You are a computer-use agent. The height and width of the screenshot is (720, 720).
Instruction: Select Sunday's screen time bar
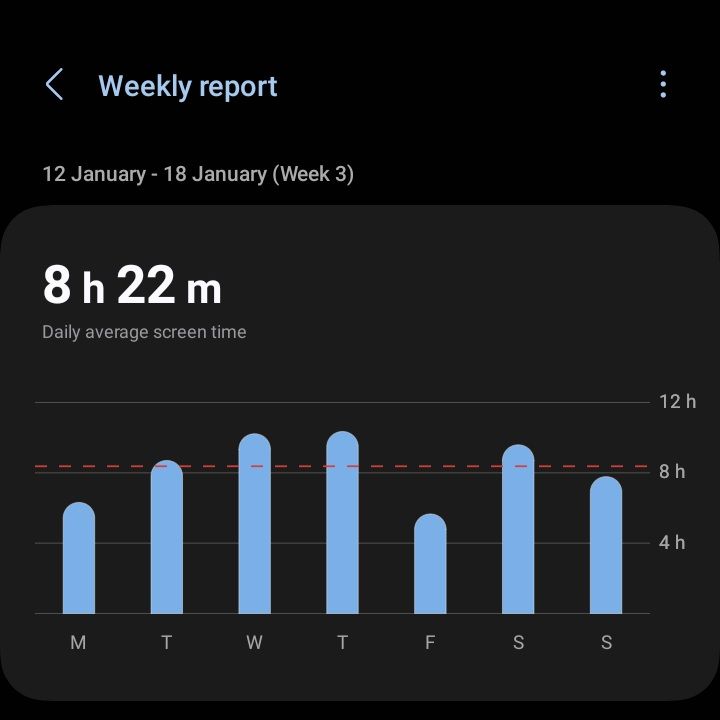pos(606,546)
